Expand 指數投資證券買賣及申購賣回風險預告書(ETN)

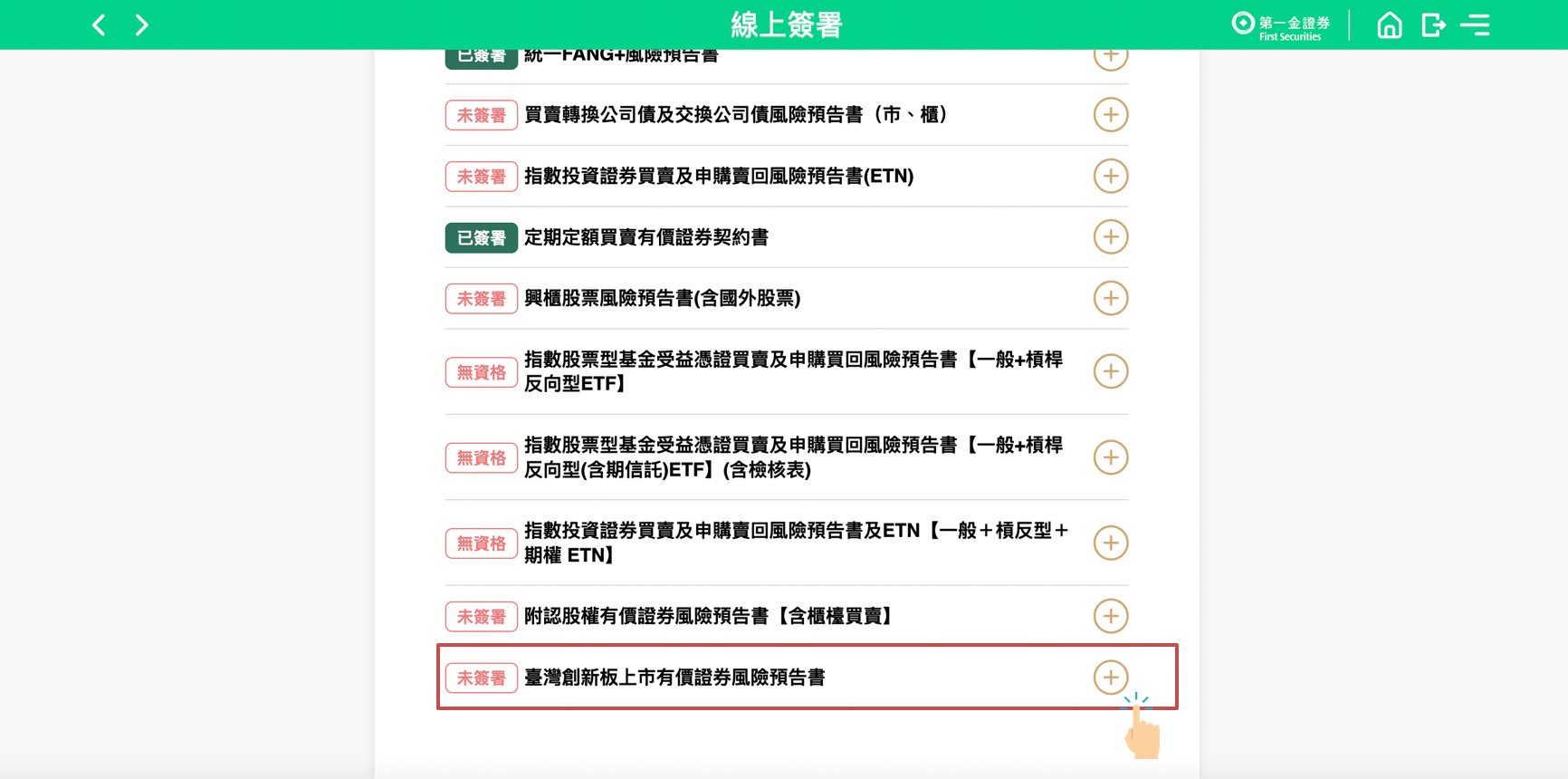tap(1110, 176)
